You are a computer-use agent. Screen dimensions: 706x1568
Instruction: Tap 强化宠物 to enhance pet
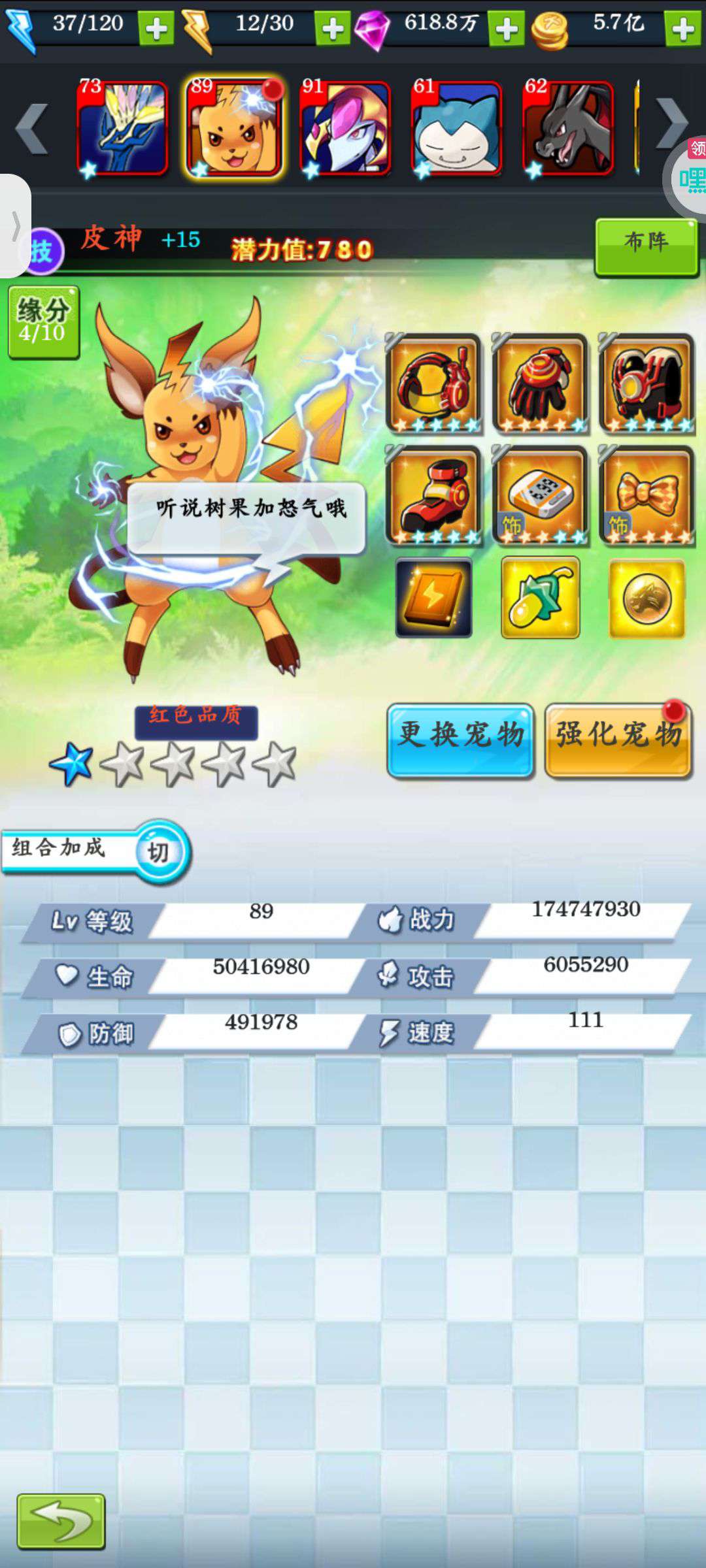618,740
